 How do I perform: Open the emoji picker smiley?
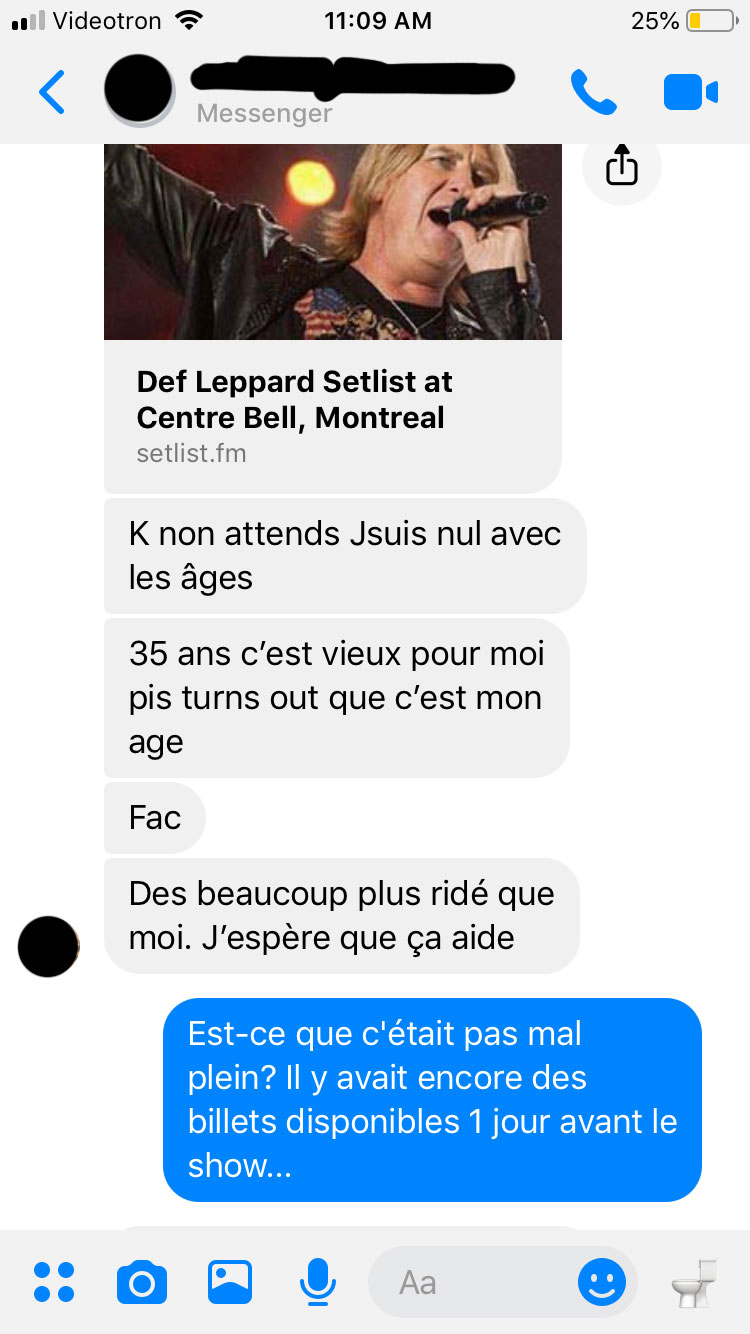pos(602,1282)
